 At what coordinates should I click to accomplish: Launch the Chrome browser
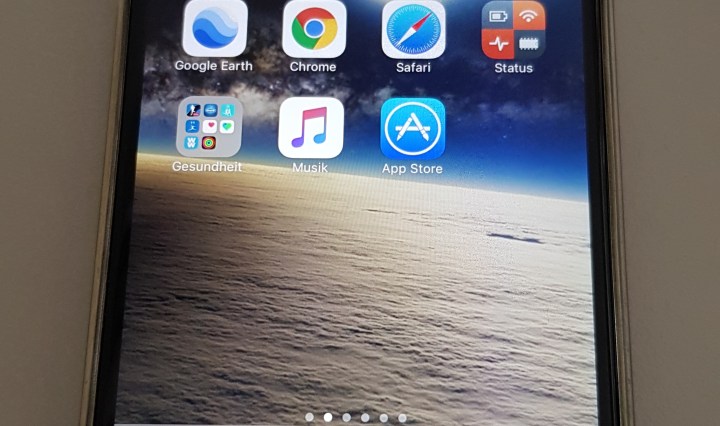coord(314,29)
